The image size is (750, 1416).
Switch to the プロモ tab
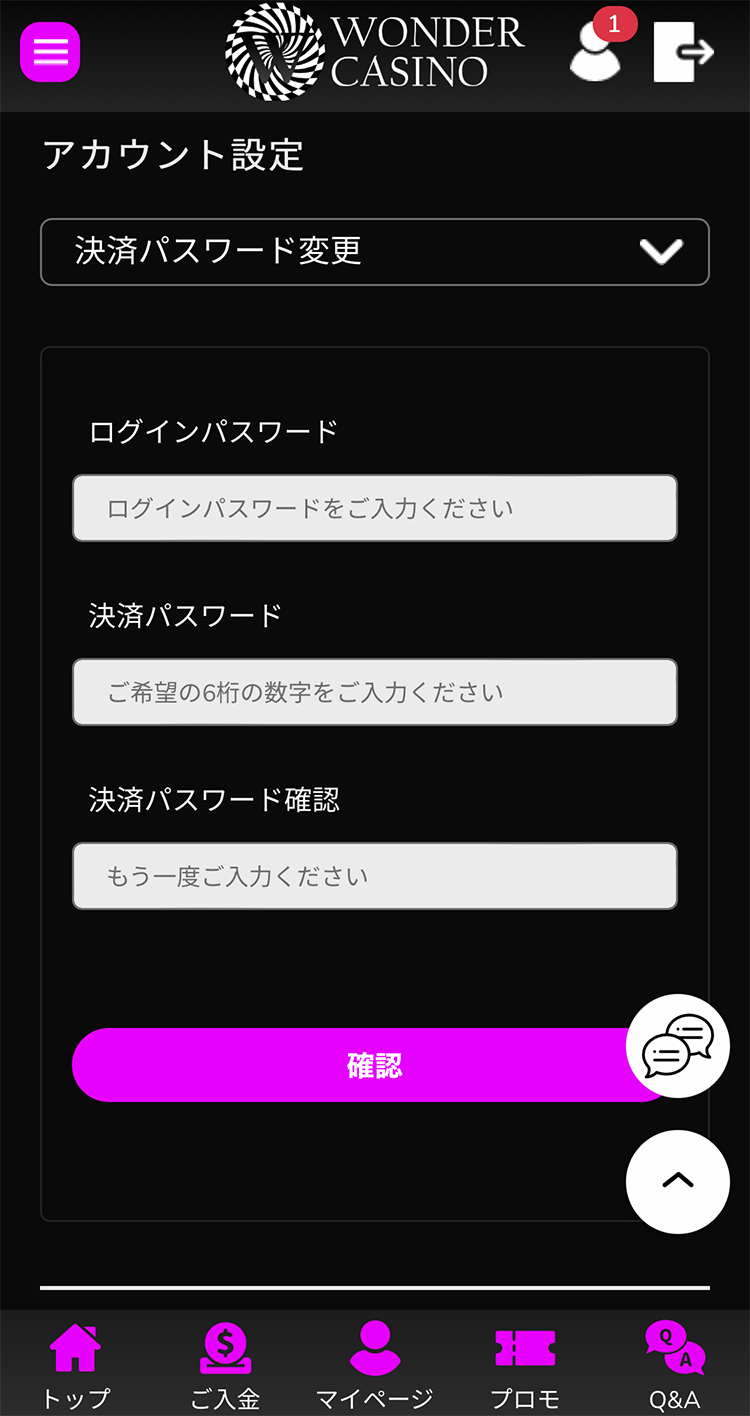(x=525, y=1364)
